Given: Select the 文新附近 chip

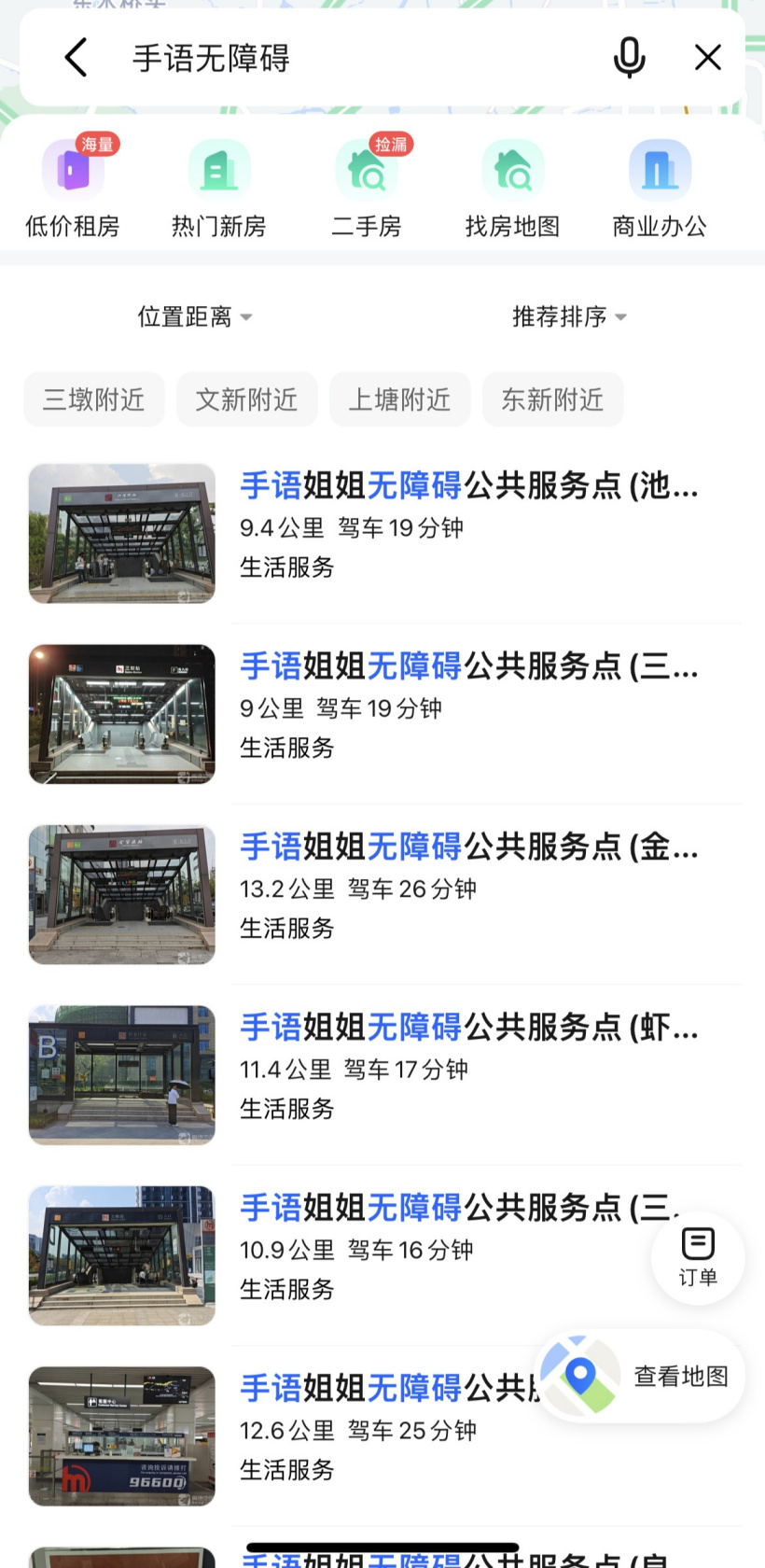Looking at the screenshot, I should click(247, 399).
